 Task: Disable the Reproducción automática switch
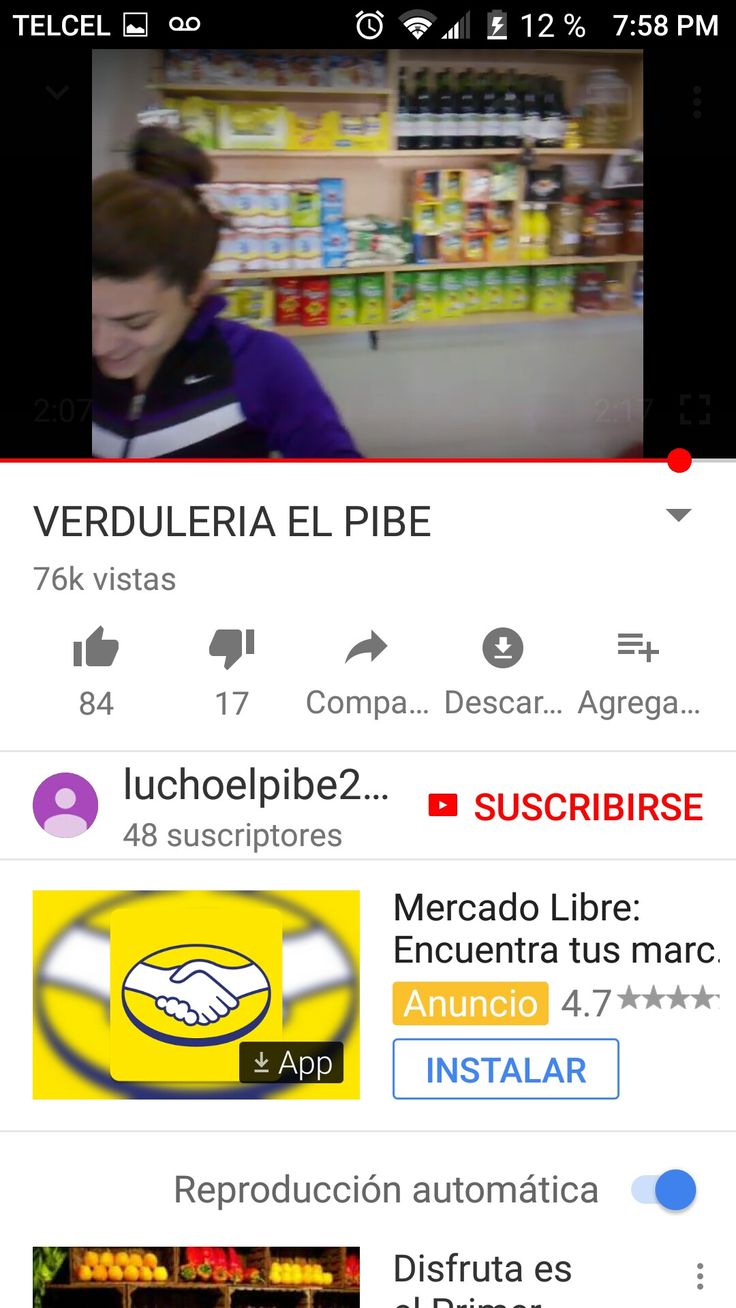pos(664,1190)
